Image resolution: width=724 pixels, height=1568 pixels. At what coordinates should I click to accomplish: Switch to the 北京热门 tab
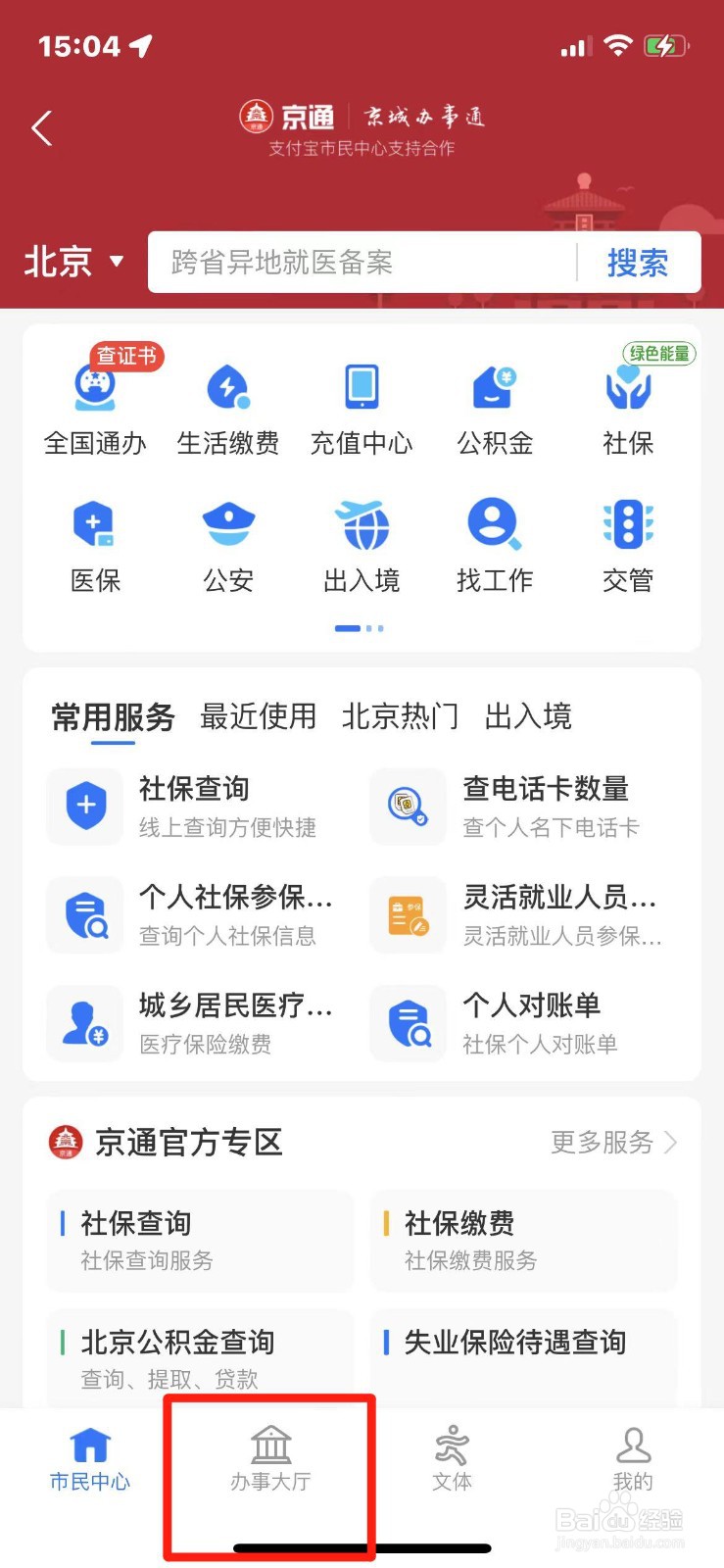pos(401,716)
